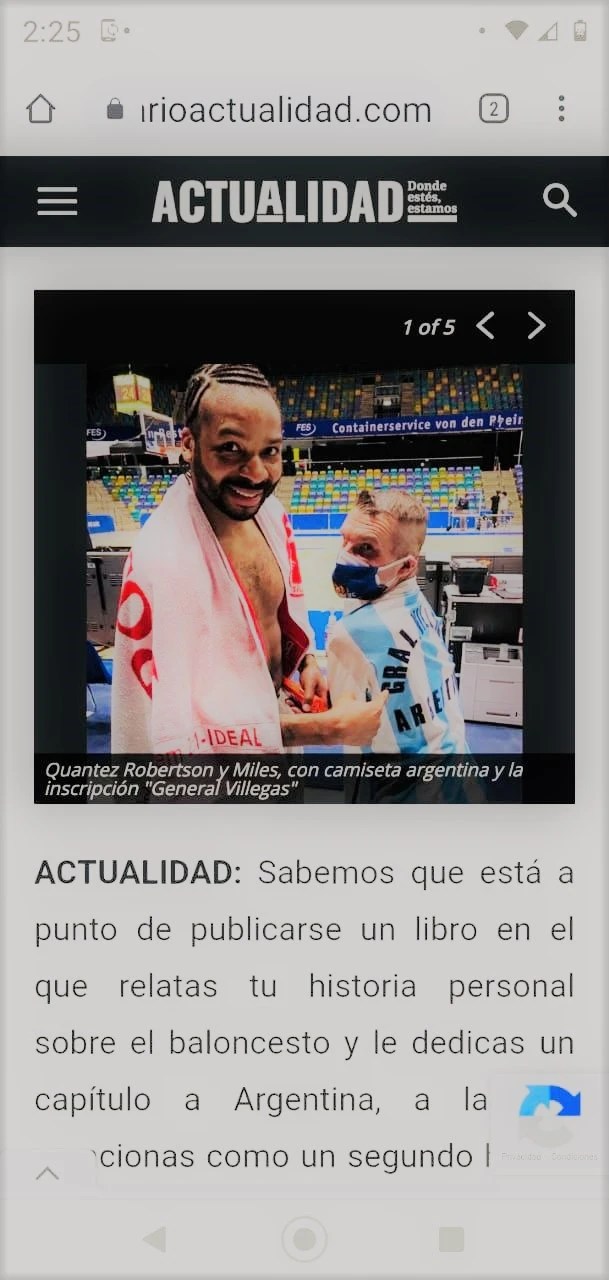Open the Robertson and Miles photo
This screenshot has width=609, height=1280.
pyautogui.click(x=304, y=560)
